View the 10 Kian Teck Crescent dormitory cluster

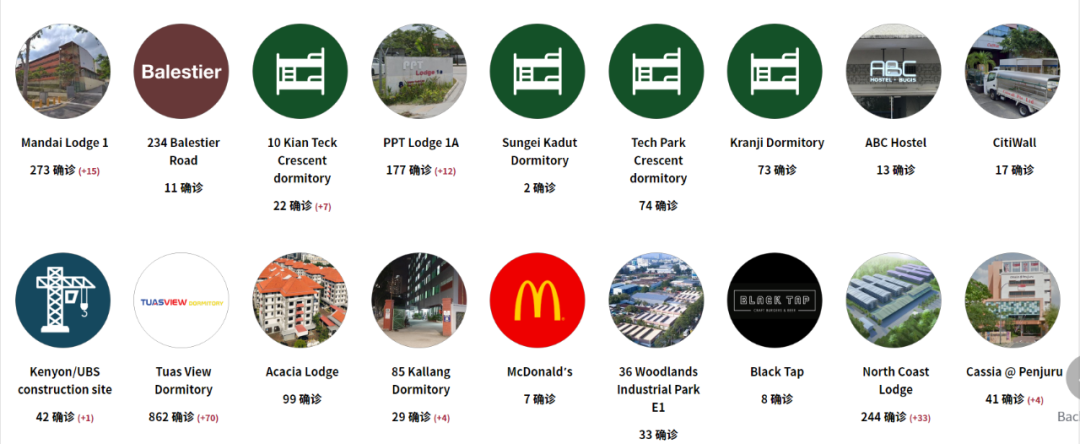click(x=300, y=72)
